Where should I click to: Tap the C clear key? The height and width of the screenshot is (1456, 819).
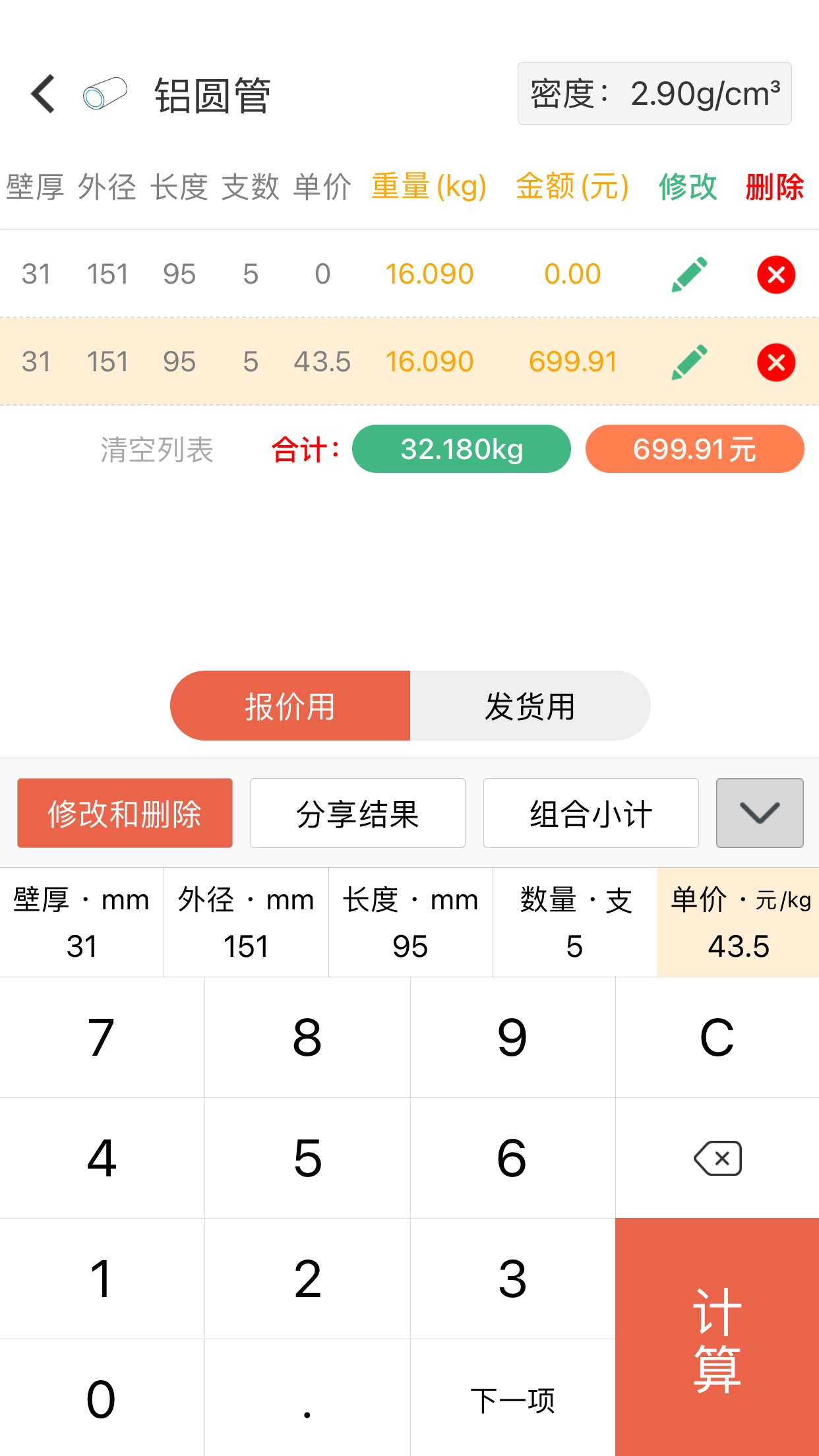[717, 1037]
